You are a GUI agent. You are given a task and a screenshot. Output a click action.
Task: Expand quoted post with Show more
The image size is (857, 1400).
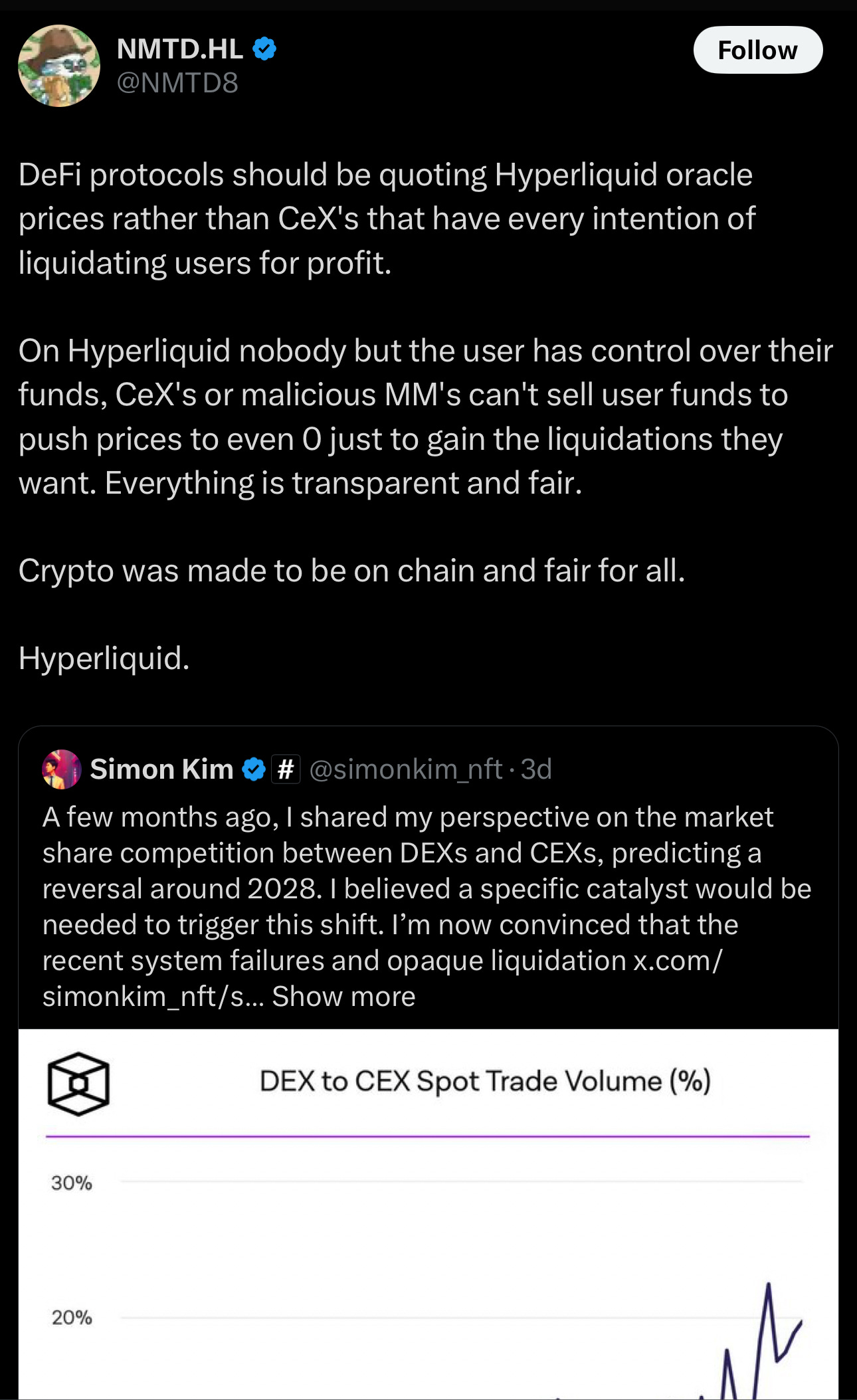point(343,997)
